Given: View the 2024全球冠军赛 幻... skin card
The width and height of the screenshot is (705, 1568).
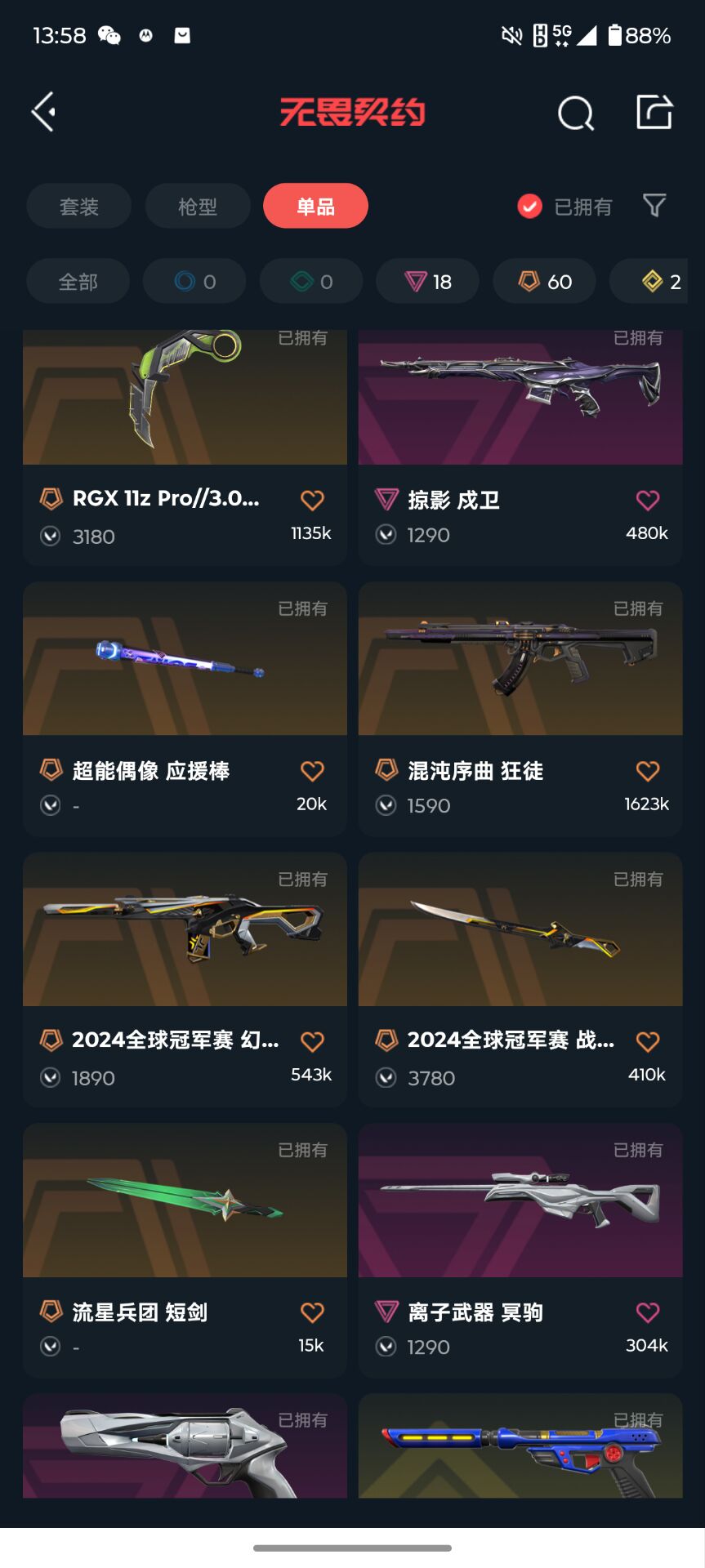Looking at the screenshot, I should (185, 978).
